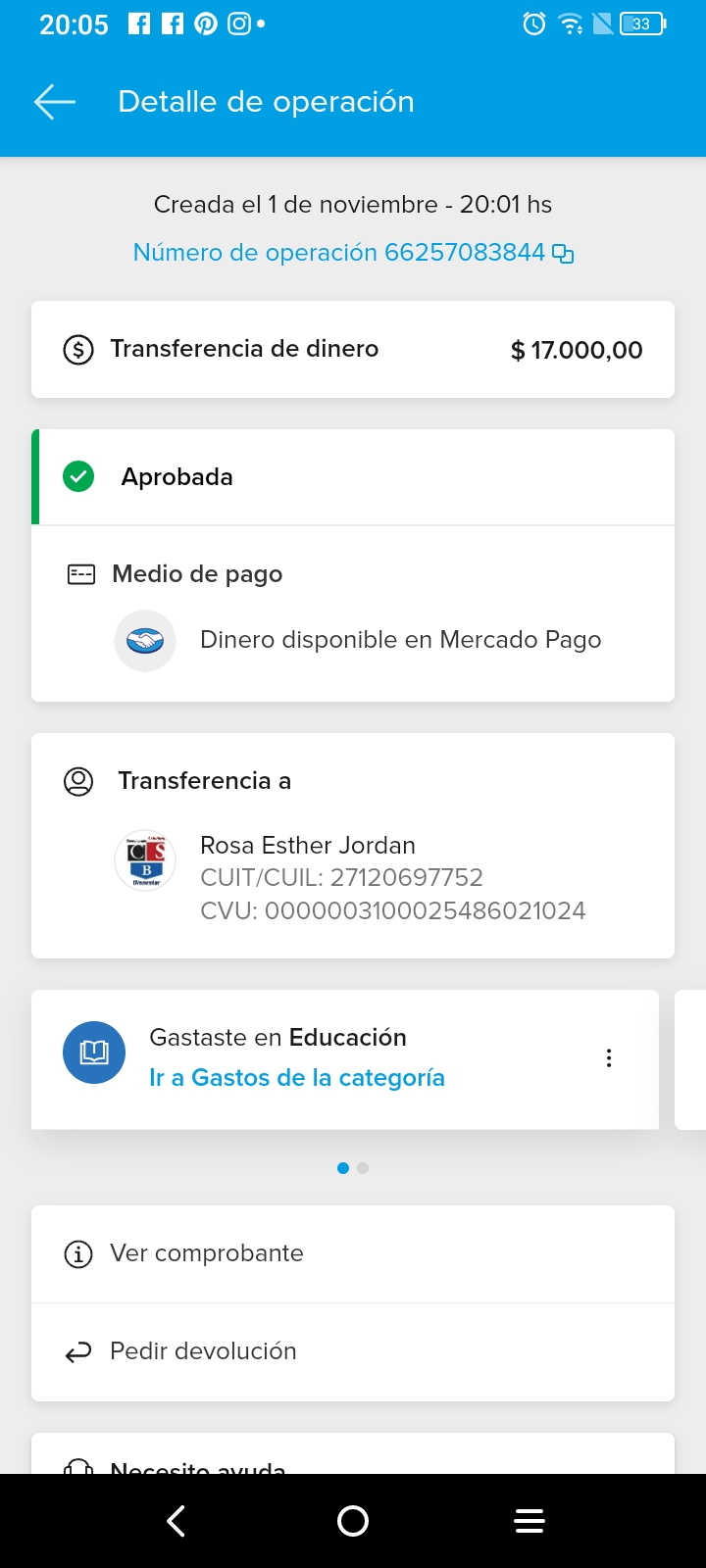
Task: Select Pedir devolución
Action: pos(203,1351)
